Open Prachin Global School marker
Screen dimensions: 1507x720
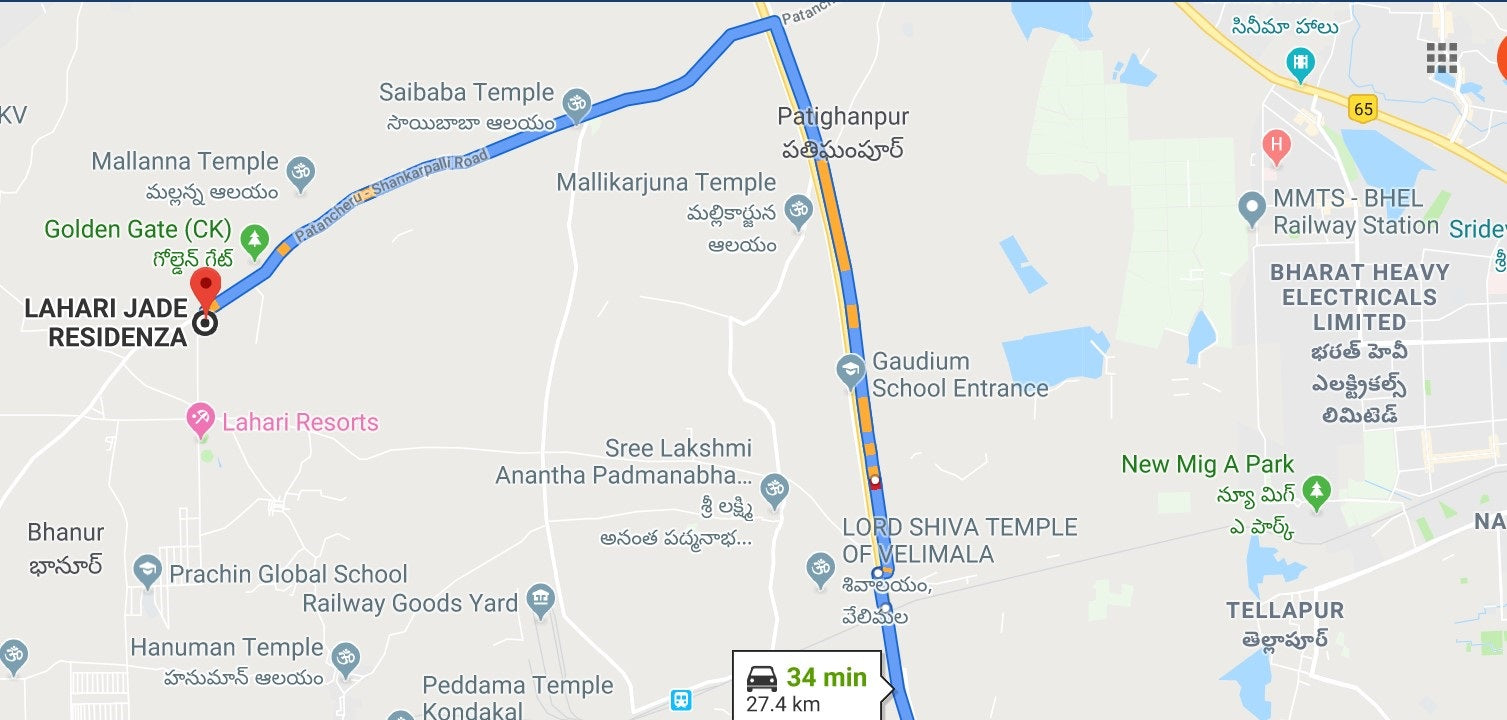tap(147, 571)
